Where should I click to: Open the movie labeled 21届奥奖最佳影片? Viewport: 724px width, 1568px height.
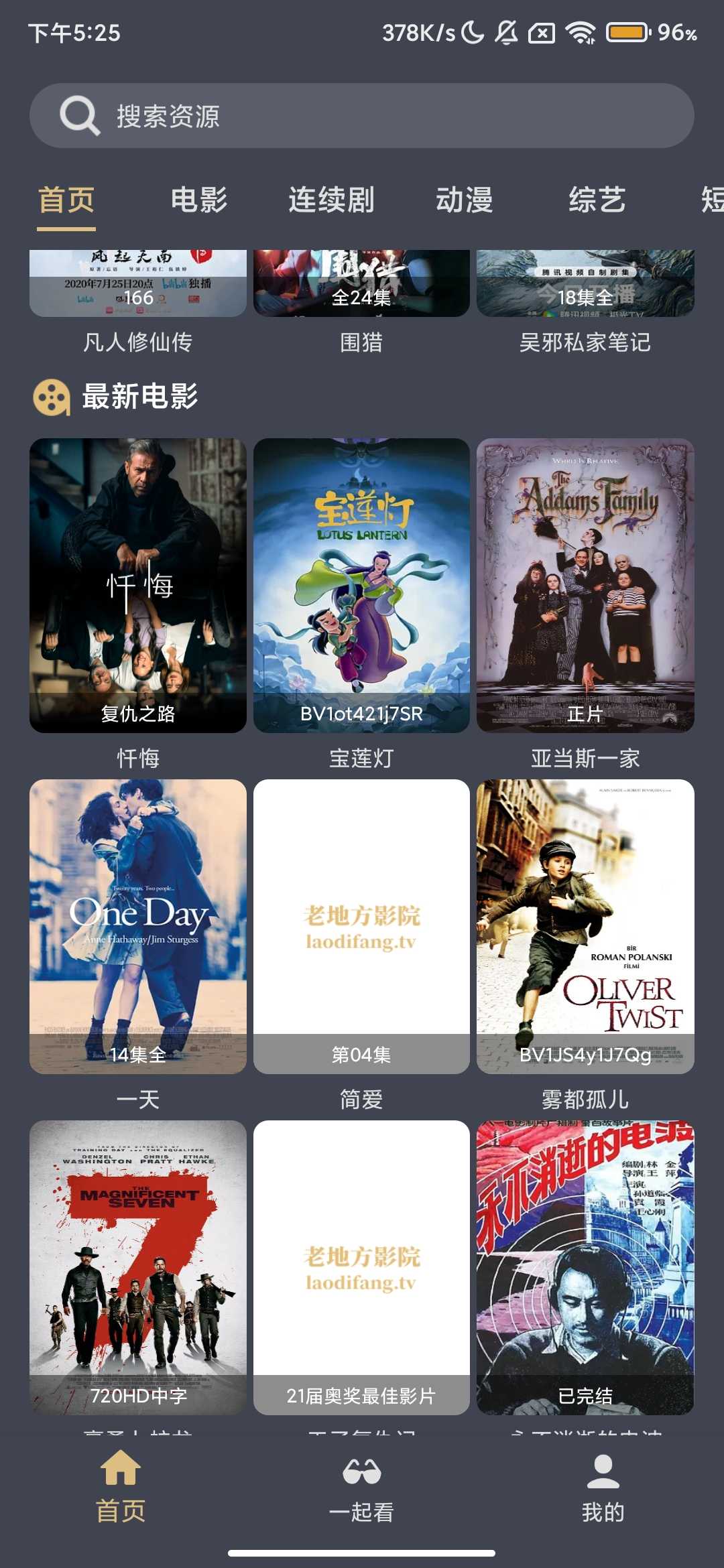tap(361, 1267)
